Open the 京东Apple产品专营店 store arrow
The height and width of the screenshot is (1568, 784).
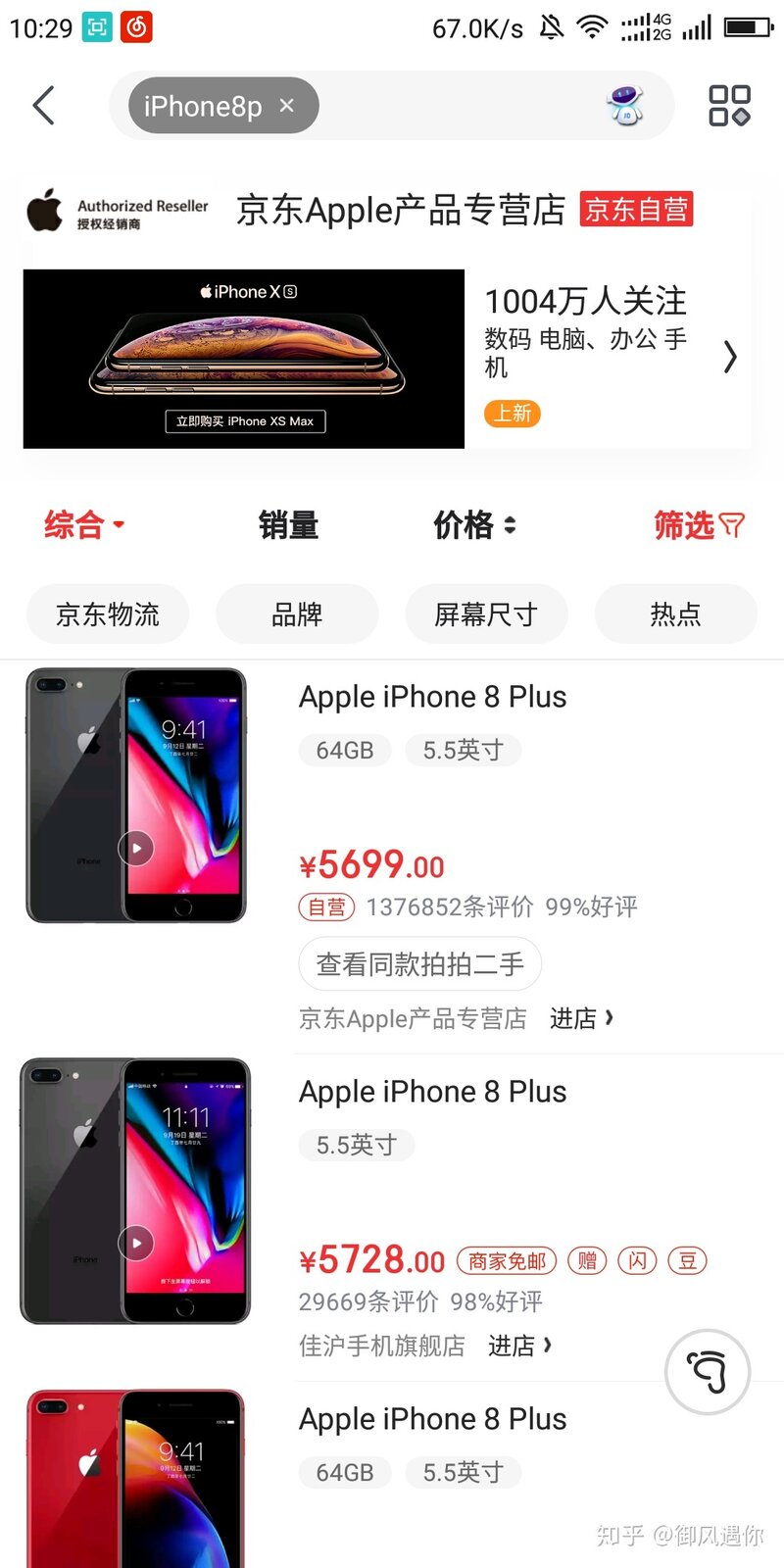click(729, 358)
